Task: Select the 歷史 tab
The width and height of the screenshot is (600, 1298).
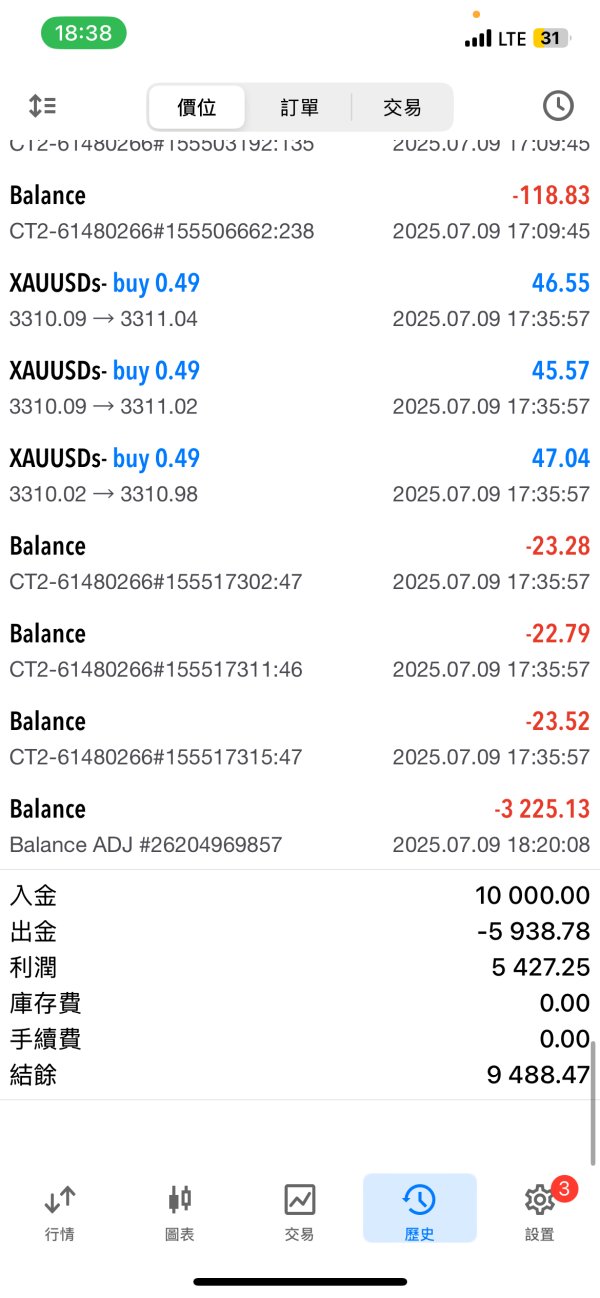Action: [x=419, y=1212]
